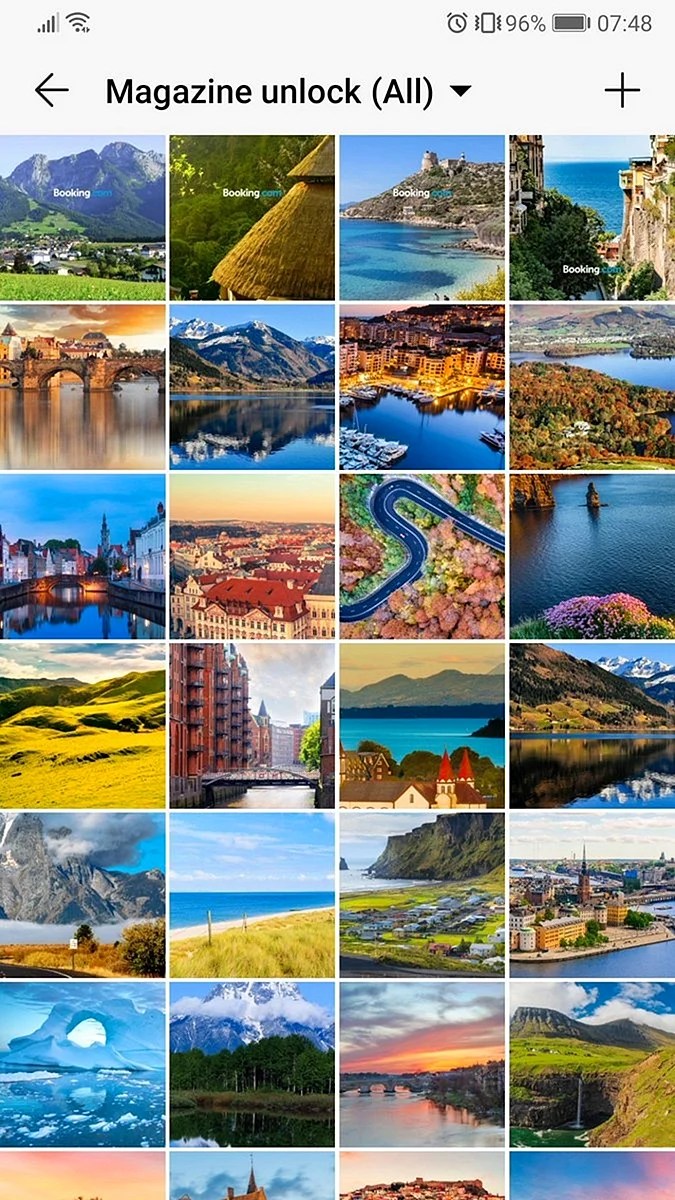Open the red brick canal buildings photo
675x1200 pixels.
[252, 725]
